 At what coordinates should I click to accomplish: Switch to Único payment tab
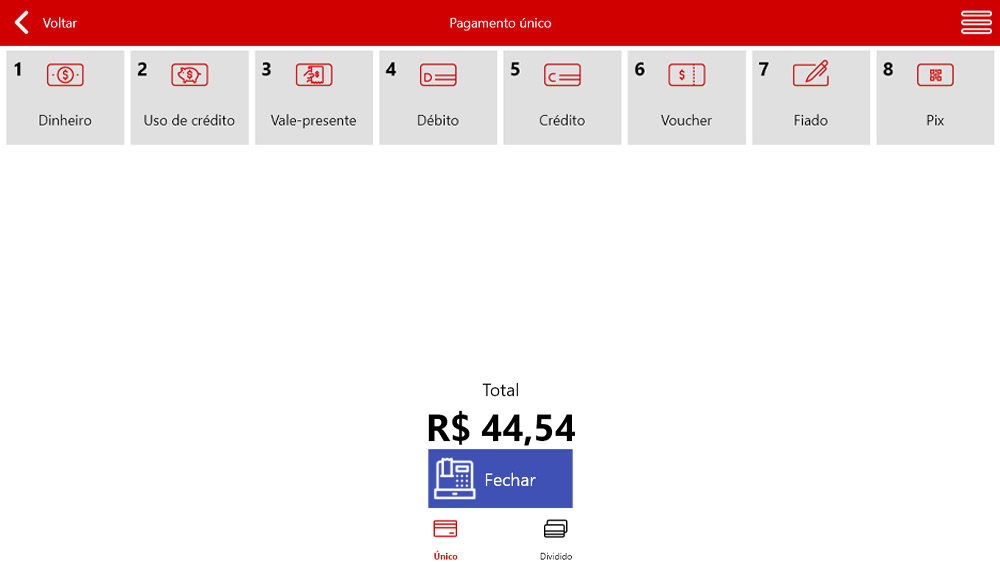445,539
